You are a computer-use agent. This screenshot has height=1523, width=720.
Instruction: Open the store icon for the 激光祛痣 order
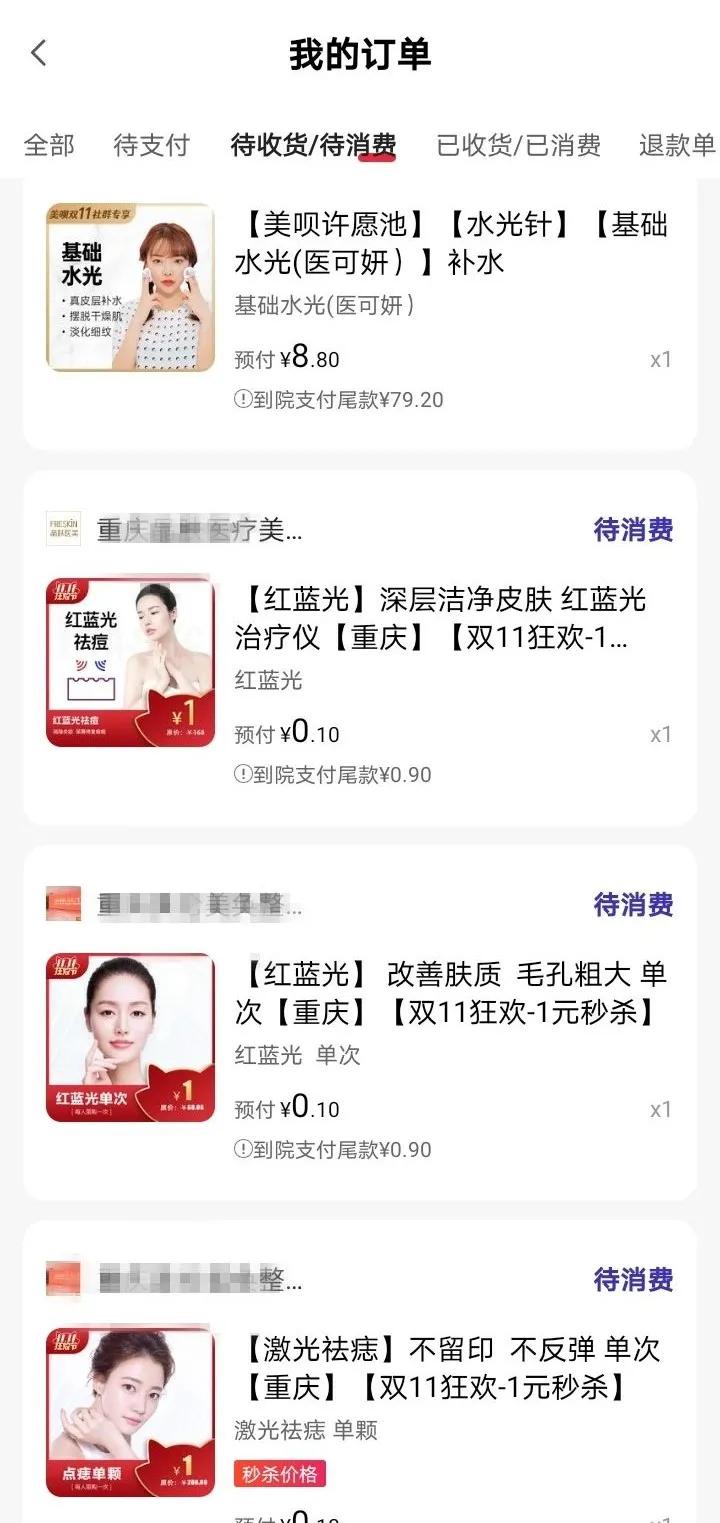(x=64, y=1275)
